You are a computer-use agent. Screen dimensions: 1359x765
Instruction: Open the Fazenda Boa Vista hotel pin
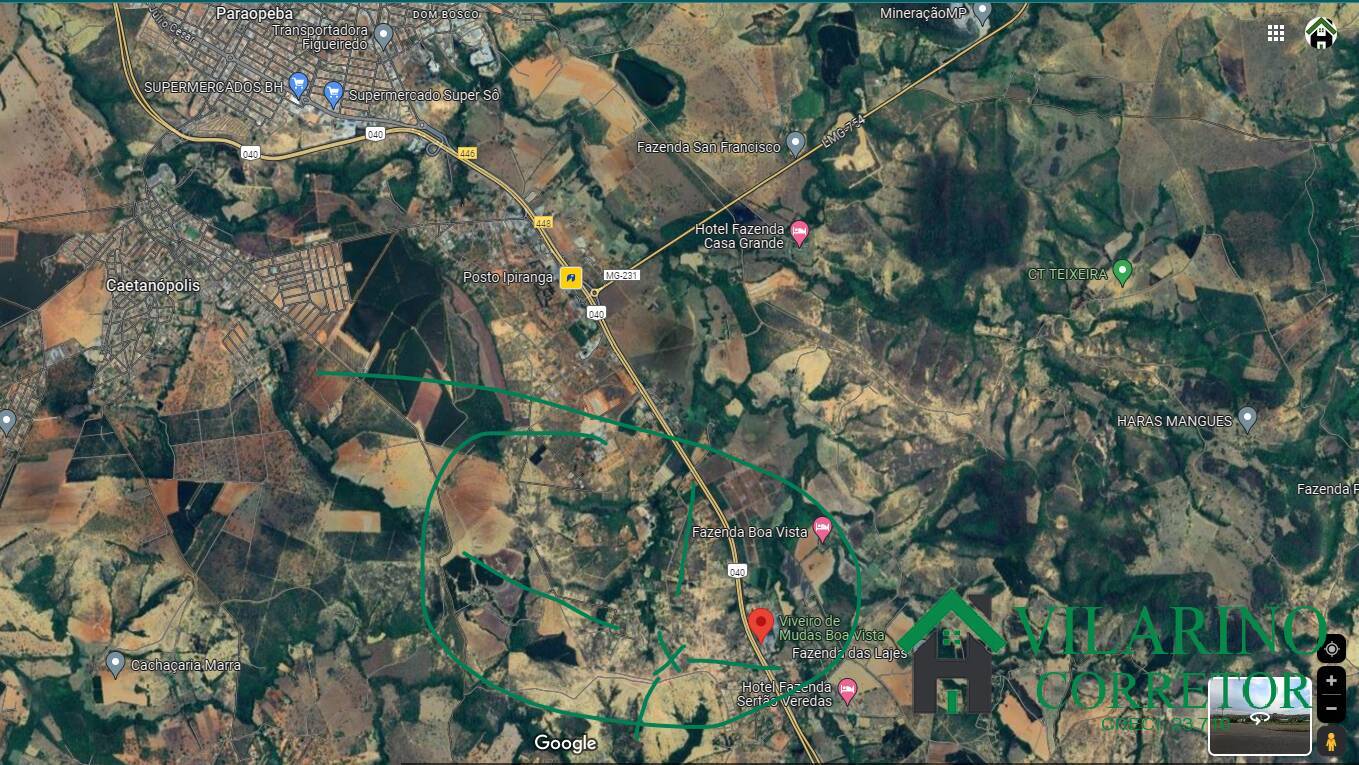pos(823,529)
